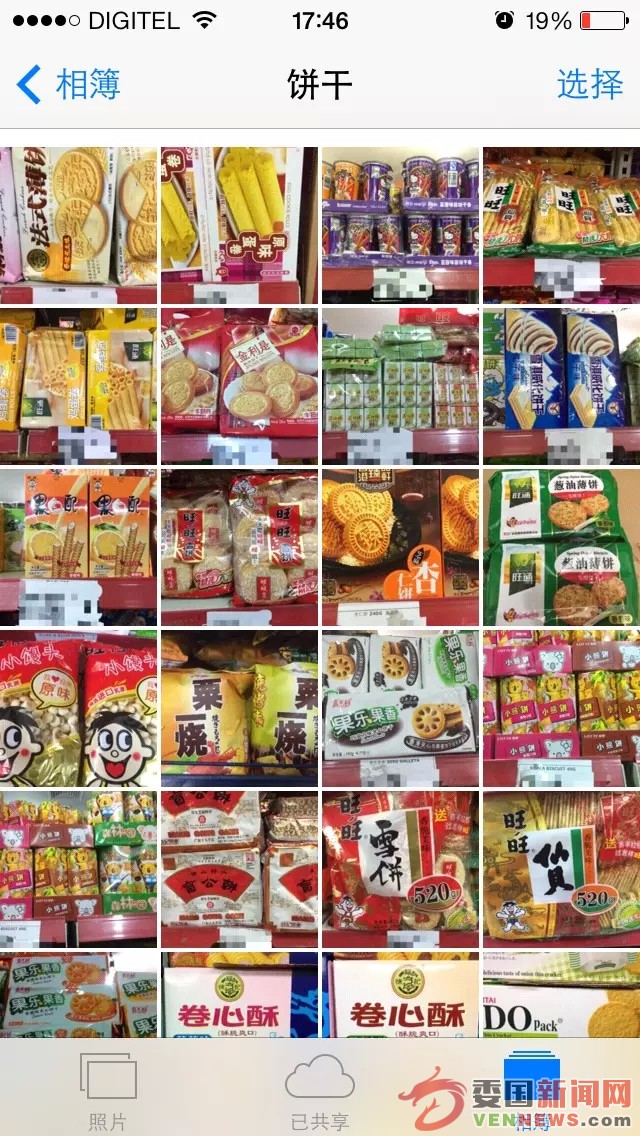Open the 果乐果香 biscuit box photo
640x1136 pixels.
tap(400, 707)
